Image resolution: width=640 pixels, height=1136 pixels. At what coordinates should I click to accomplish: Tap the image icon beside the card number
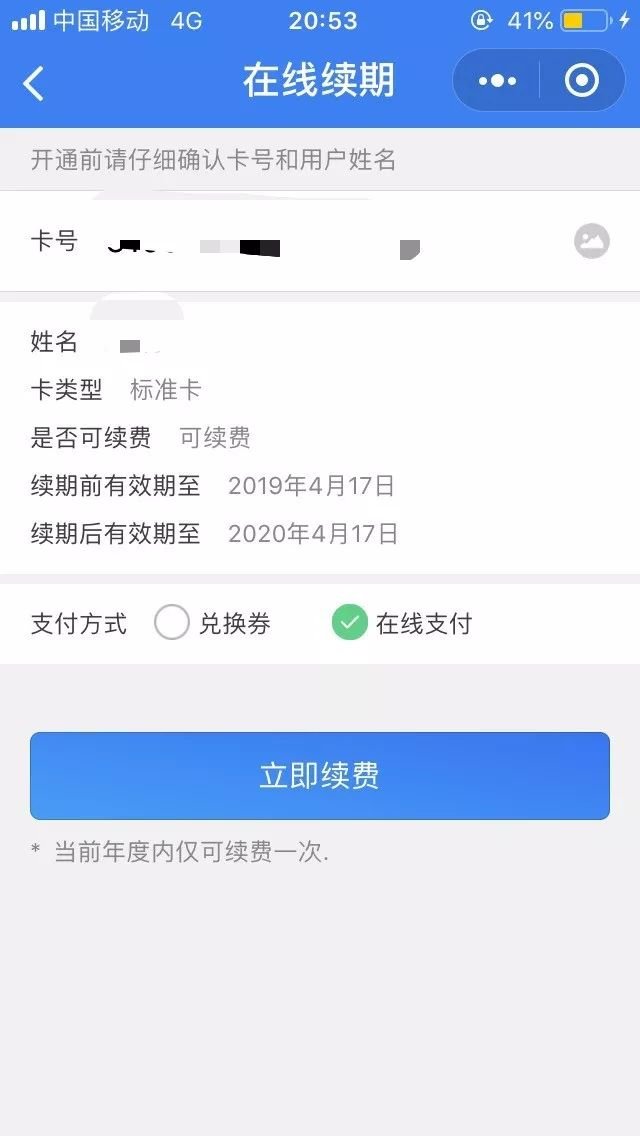(x=592, y=241)
